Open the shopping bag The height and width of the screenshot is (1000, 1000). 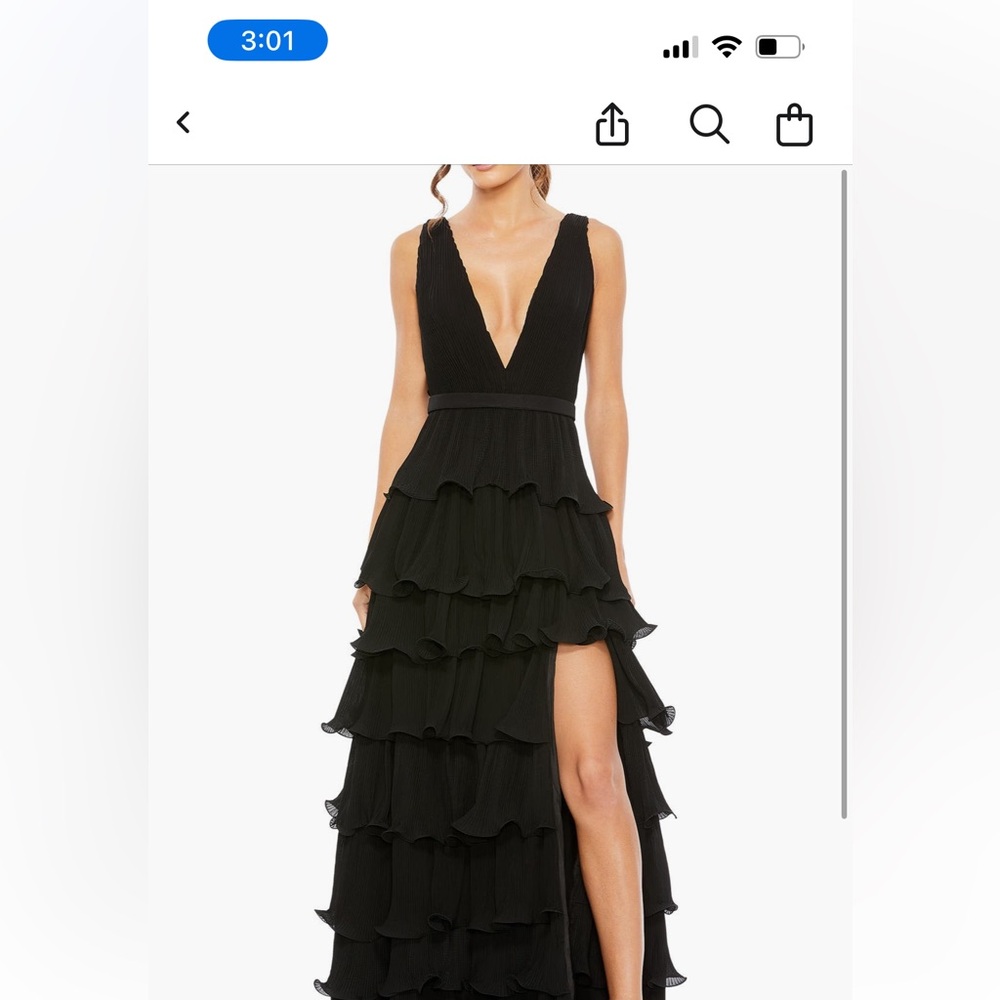click(x=794, y=126)
